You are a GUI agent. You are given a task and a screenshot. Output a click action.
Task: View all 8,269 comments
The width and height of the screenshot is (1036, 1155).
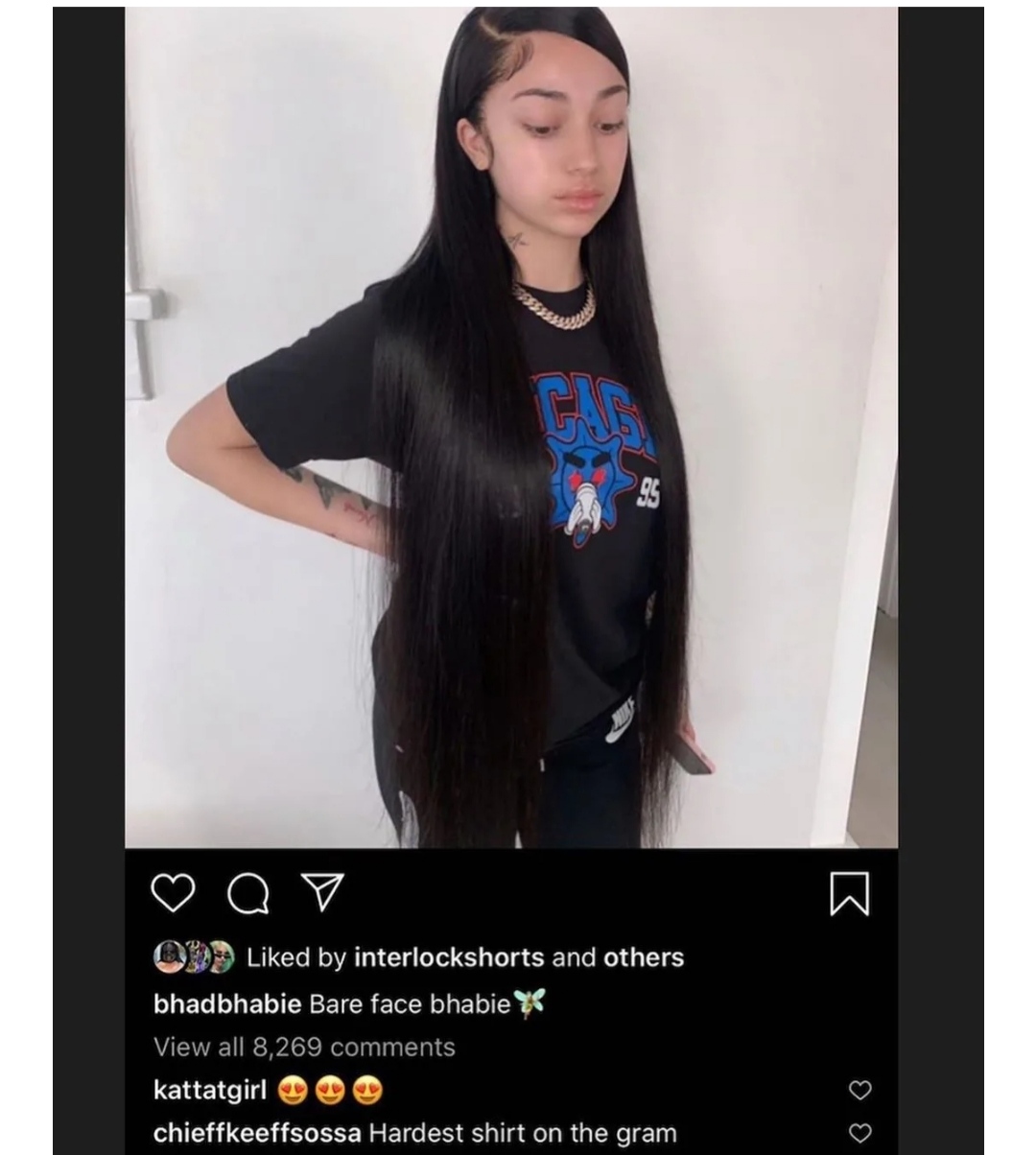click(304, 1047)
